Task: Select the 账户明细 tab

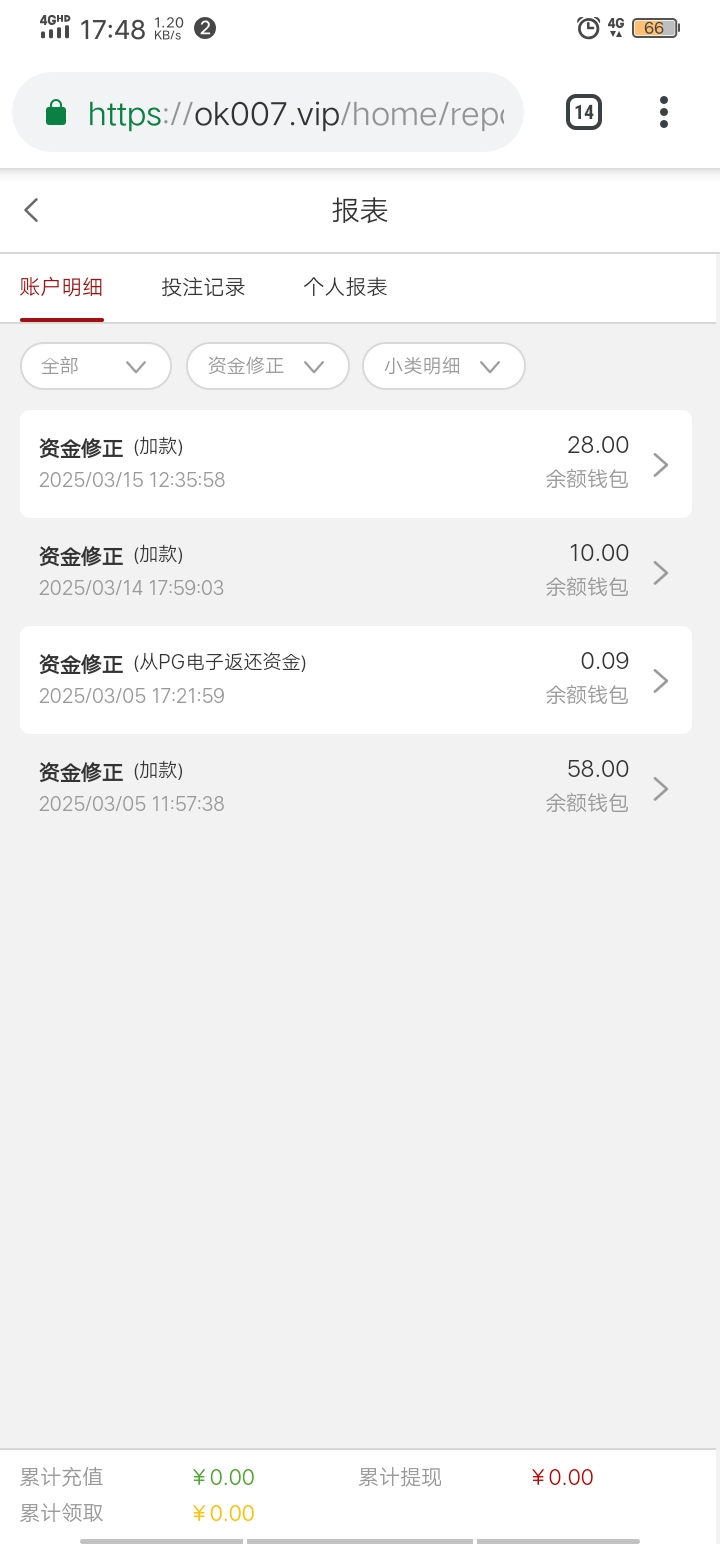Action: pos(62,287)
